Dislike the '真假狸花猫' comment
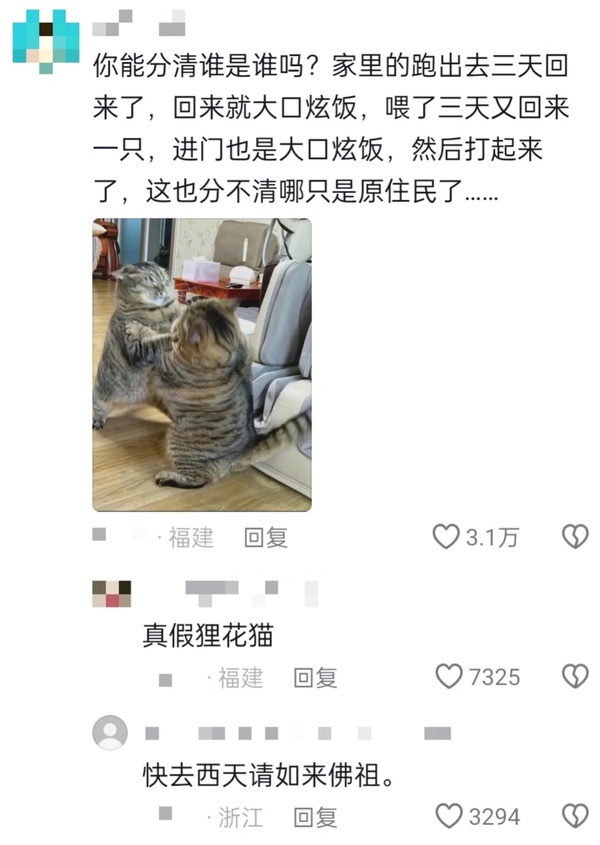This screenshot has width=600, height=845. (574, 677)
